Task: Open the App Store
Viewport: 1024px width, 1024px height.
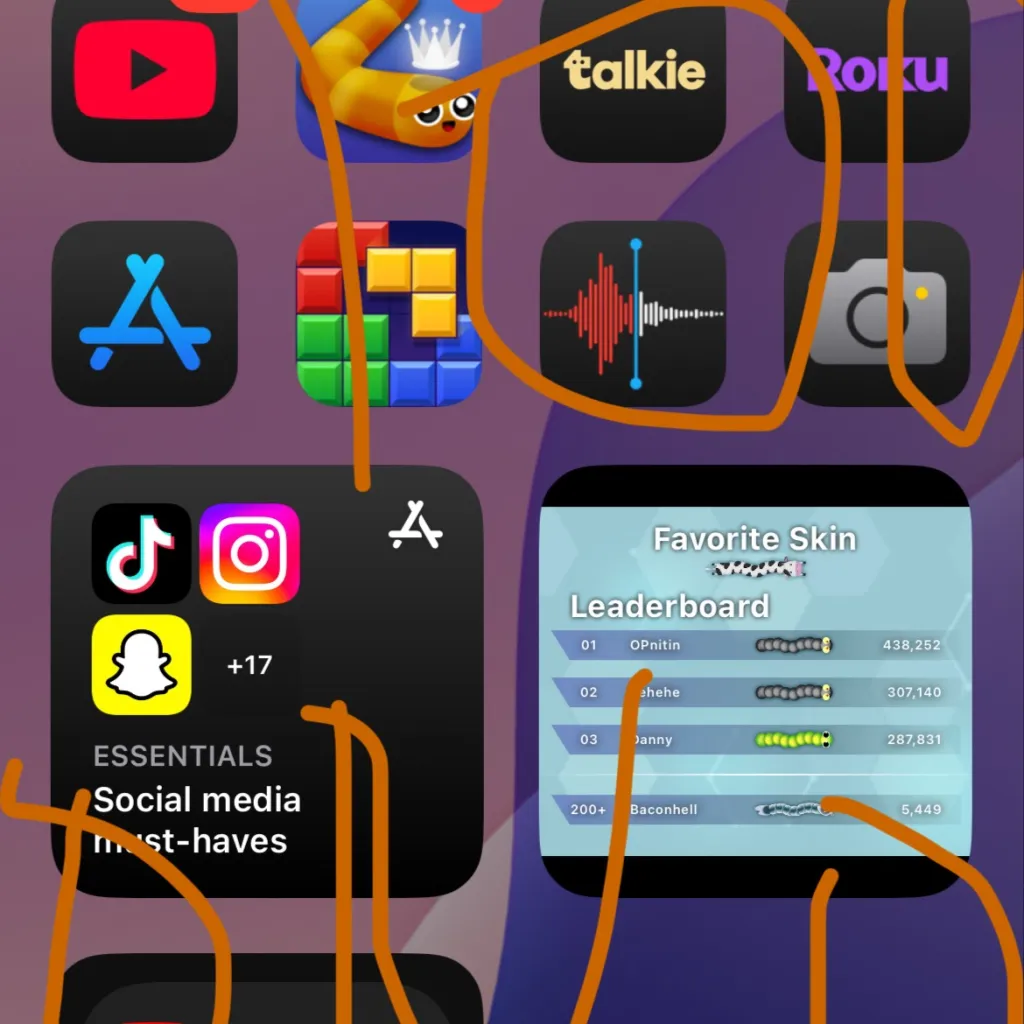Action: click(144, 313)
